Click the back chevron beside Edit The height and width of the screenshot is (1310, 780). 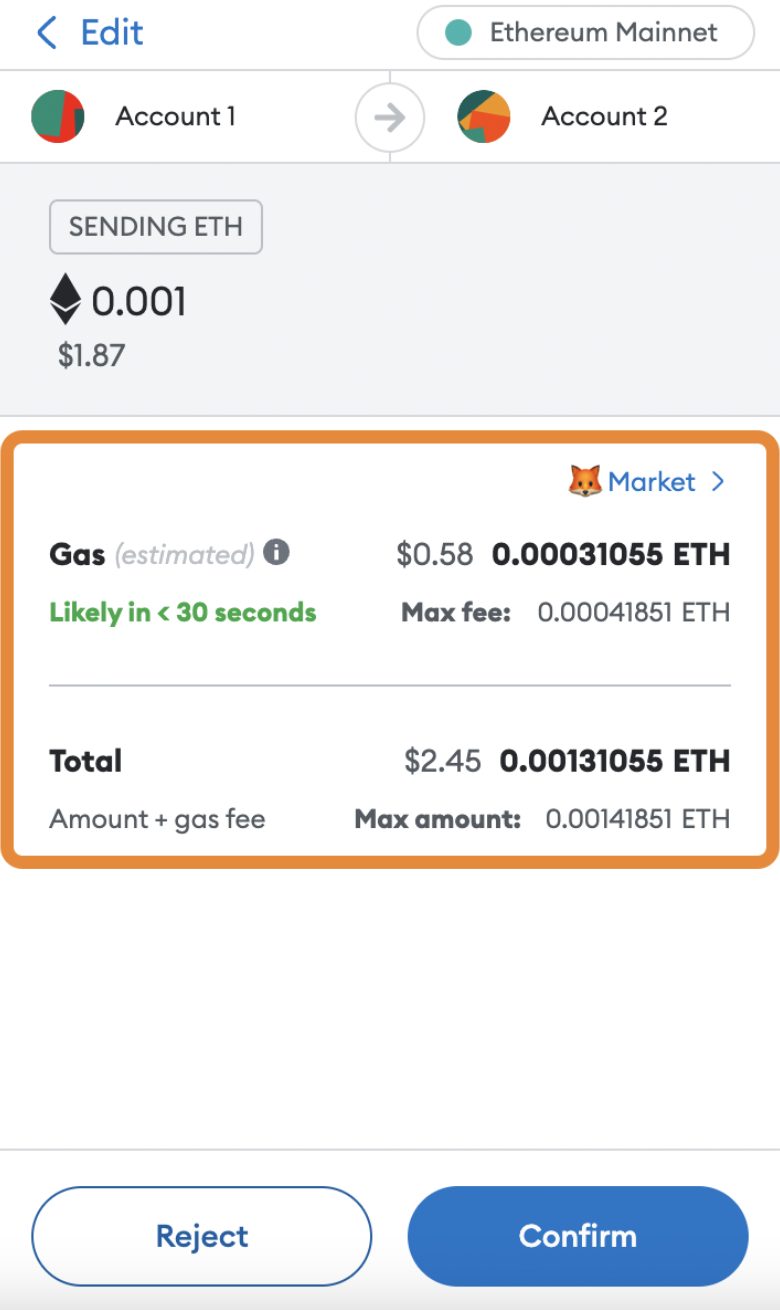pos(45,33)
